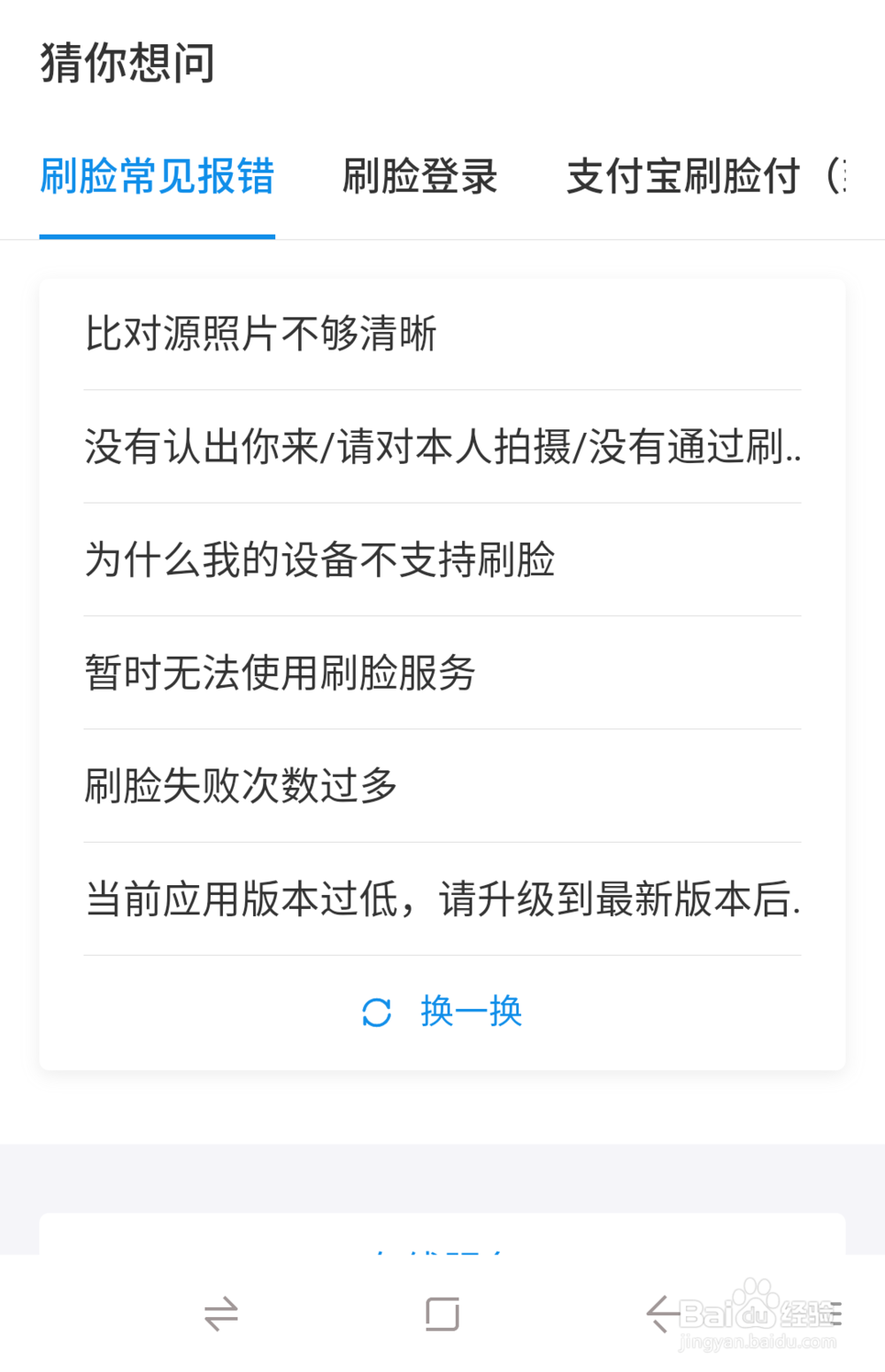The width and height of the screenshot is (885, 1372).
Task: Tap the circular refresh icon beside 换一换
Action: (x=376, y=1012)
